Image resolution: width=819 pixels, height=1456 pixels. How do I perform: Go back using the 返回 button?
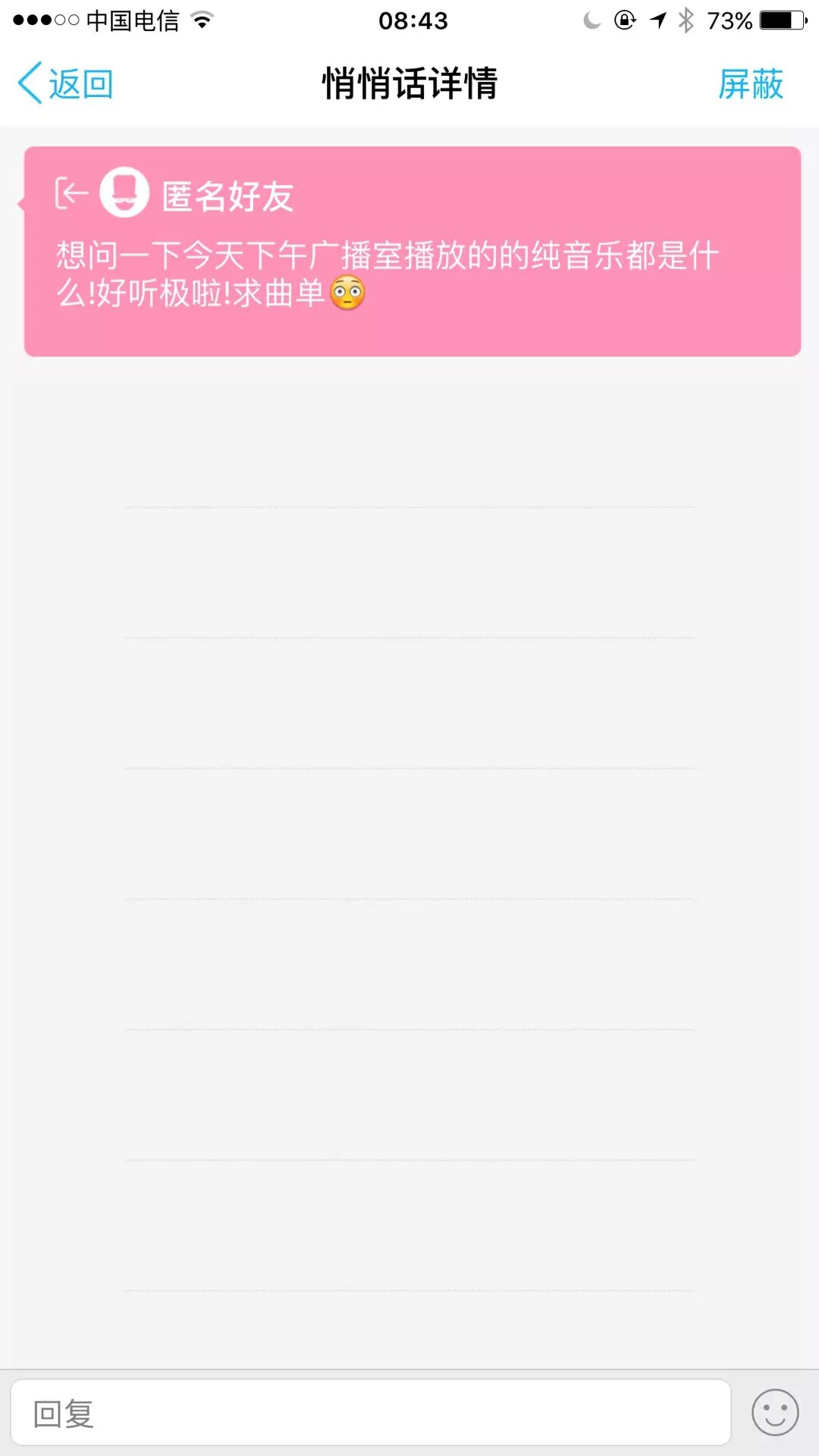tap(67, 83)
